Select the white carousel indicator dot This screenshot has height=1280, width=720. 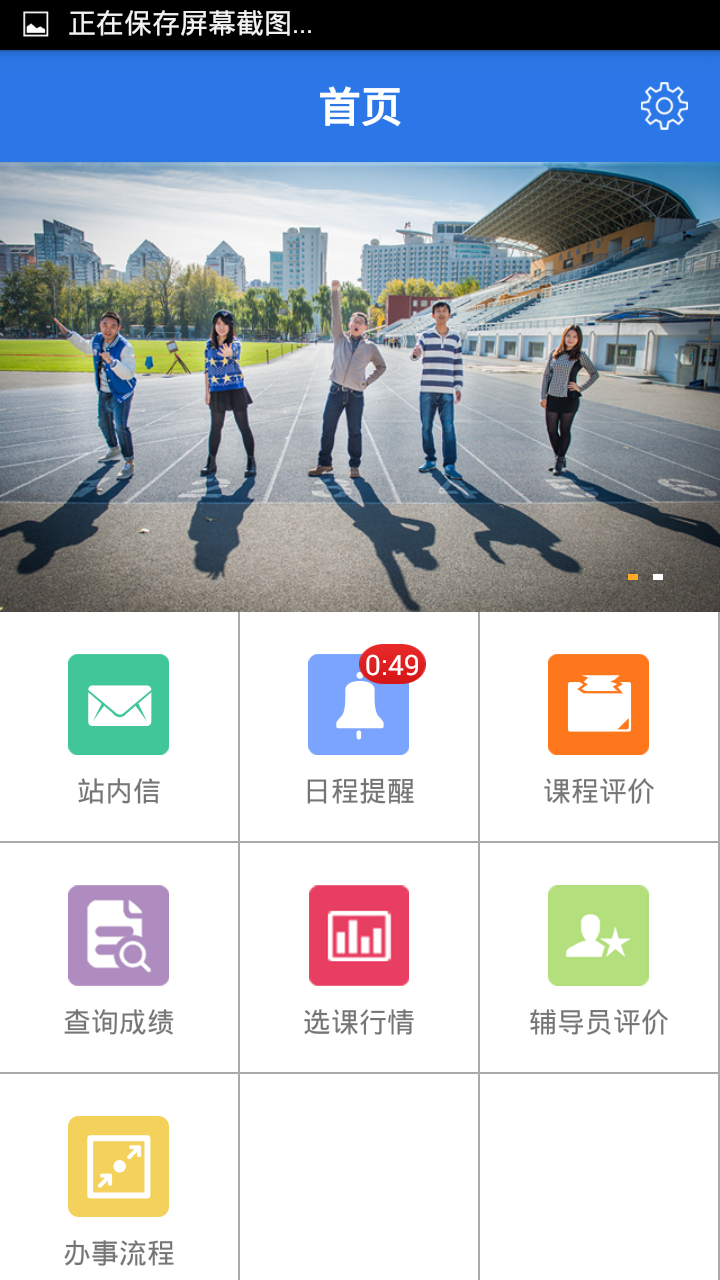[x=660, y=578]
